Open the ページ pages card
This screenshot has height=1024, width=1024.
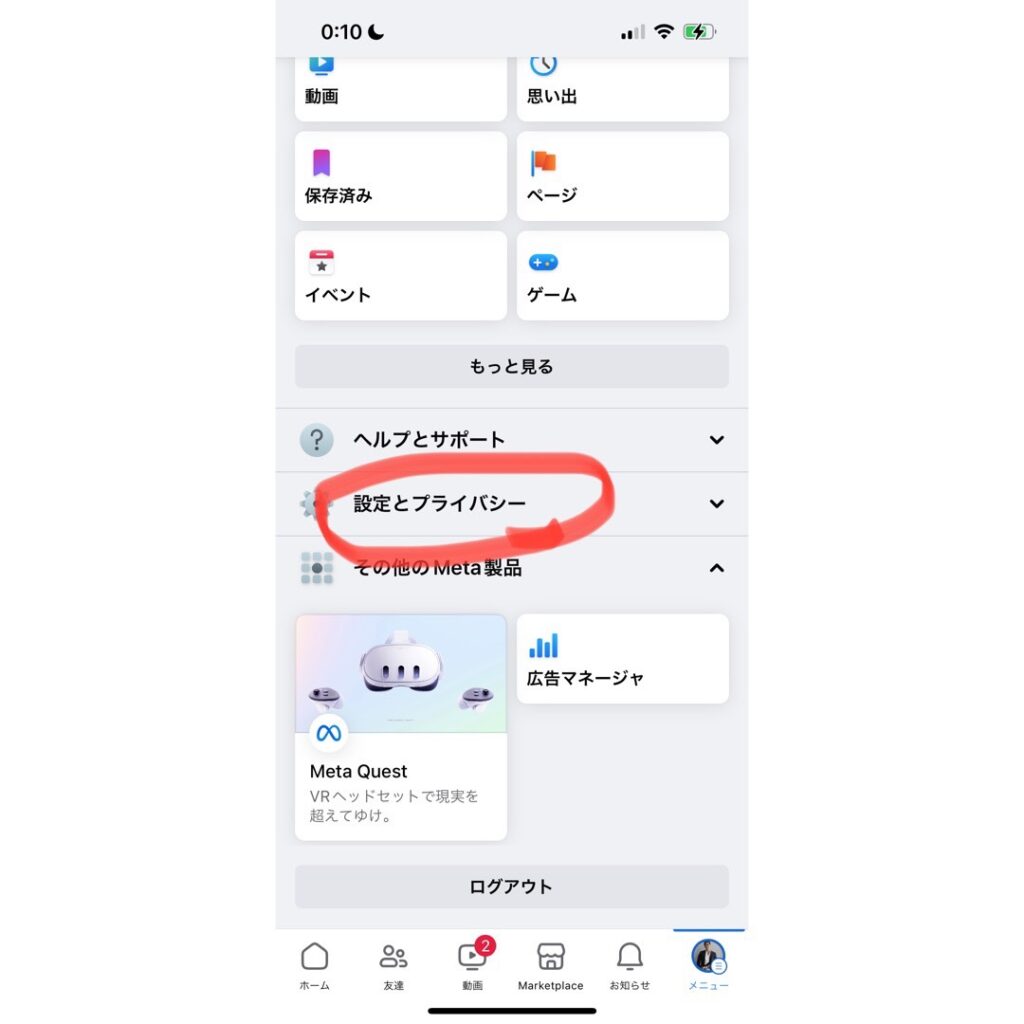coord(622,177)
